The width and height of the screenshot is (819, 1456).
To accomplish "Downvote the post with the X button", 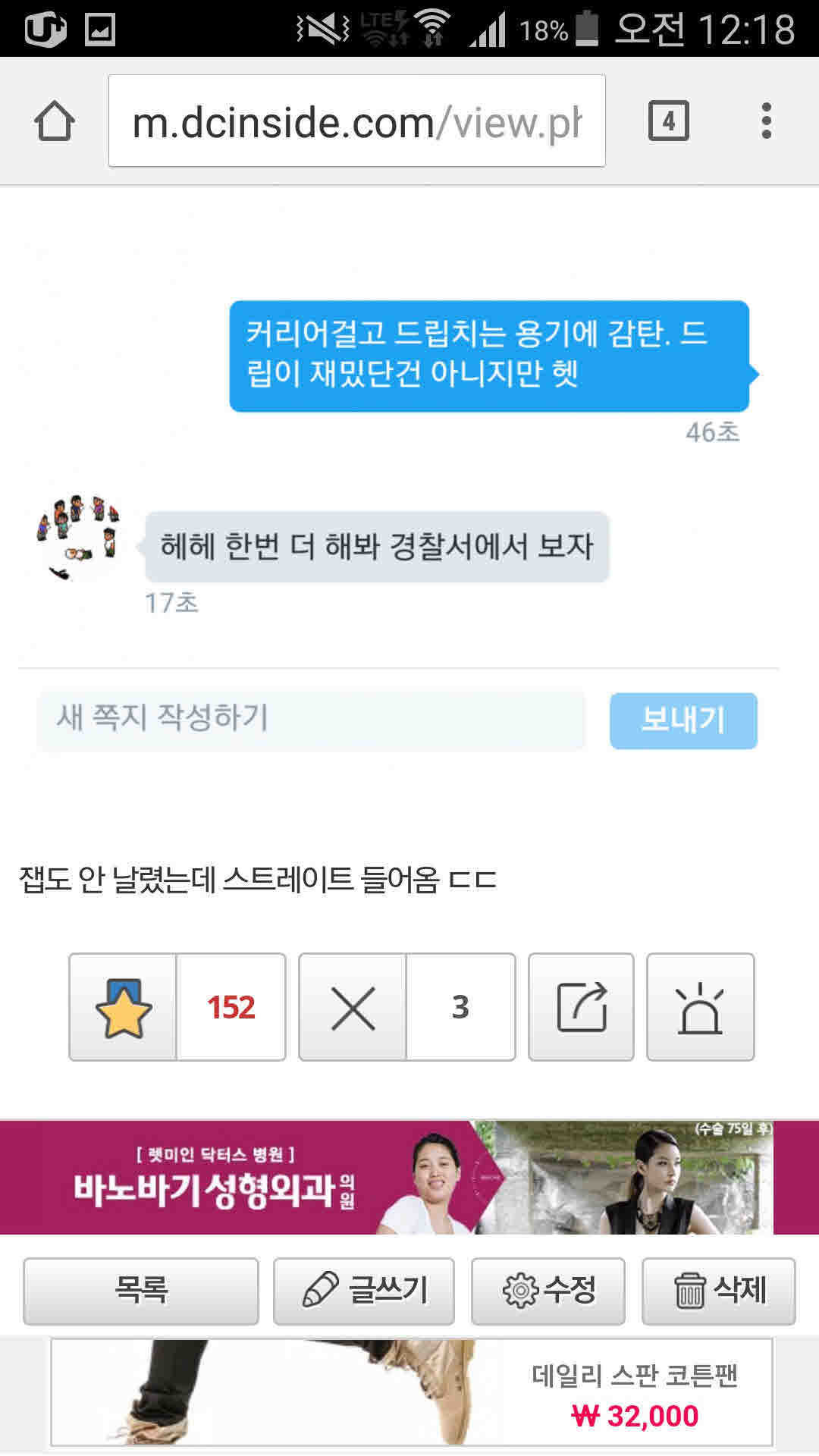I will 353,1007.
